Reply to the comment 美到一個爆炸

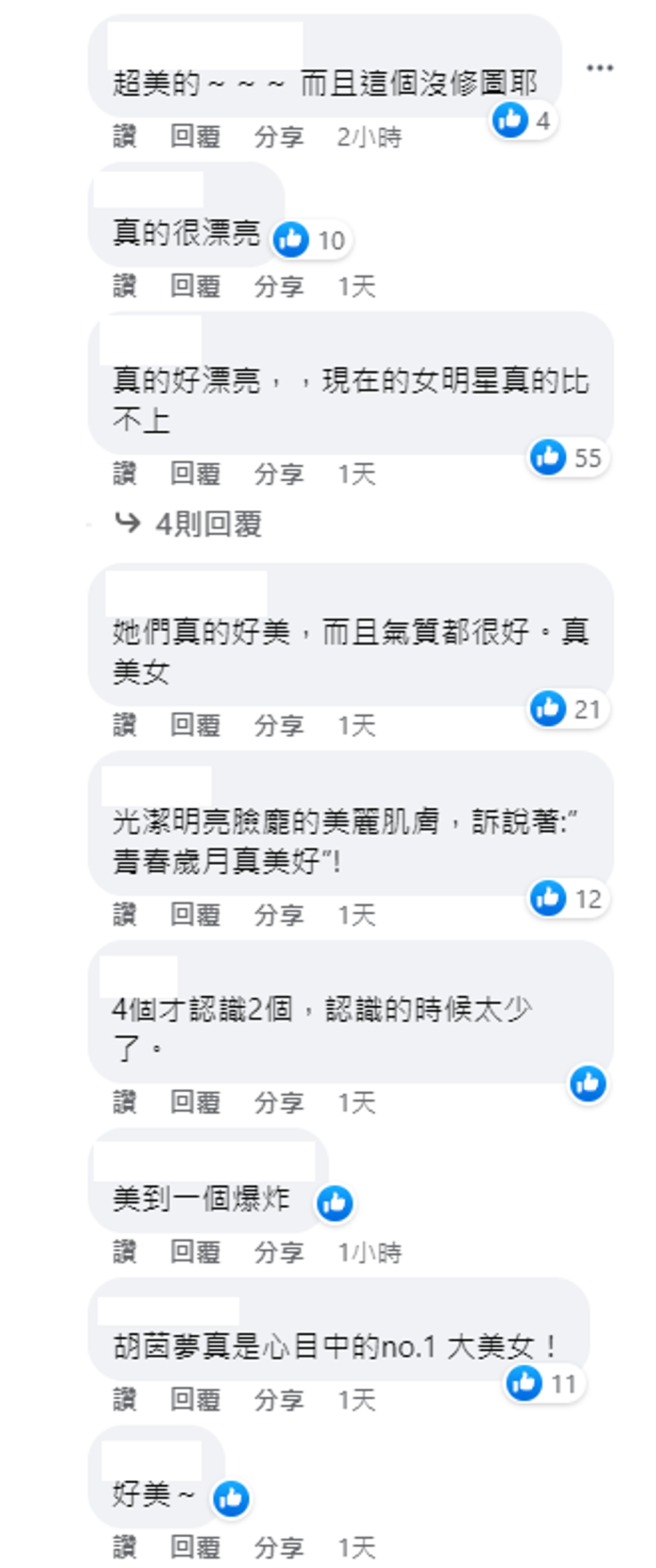pyautogui.click(x=195, y=1251)
